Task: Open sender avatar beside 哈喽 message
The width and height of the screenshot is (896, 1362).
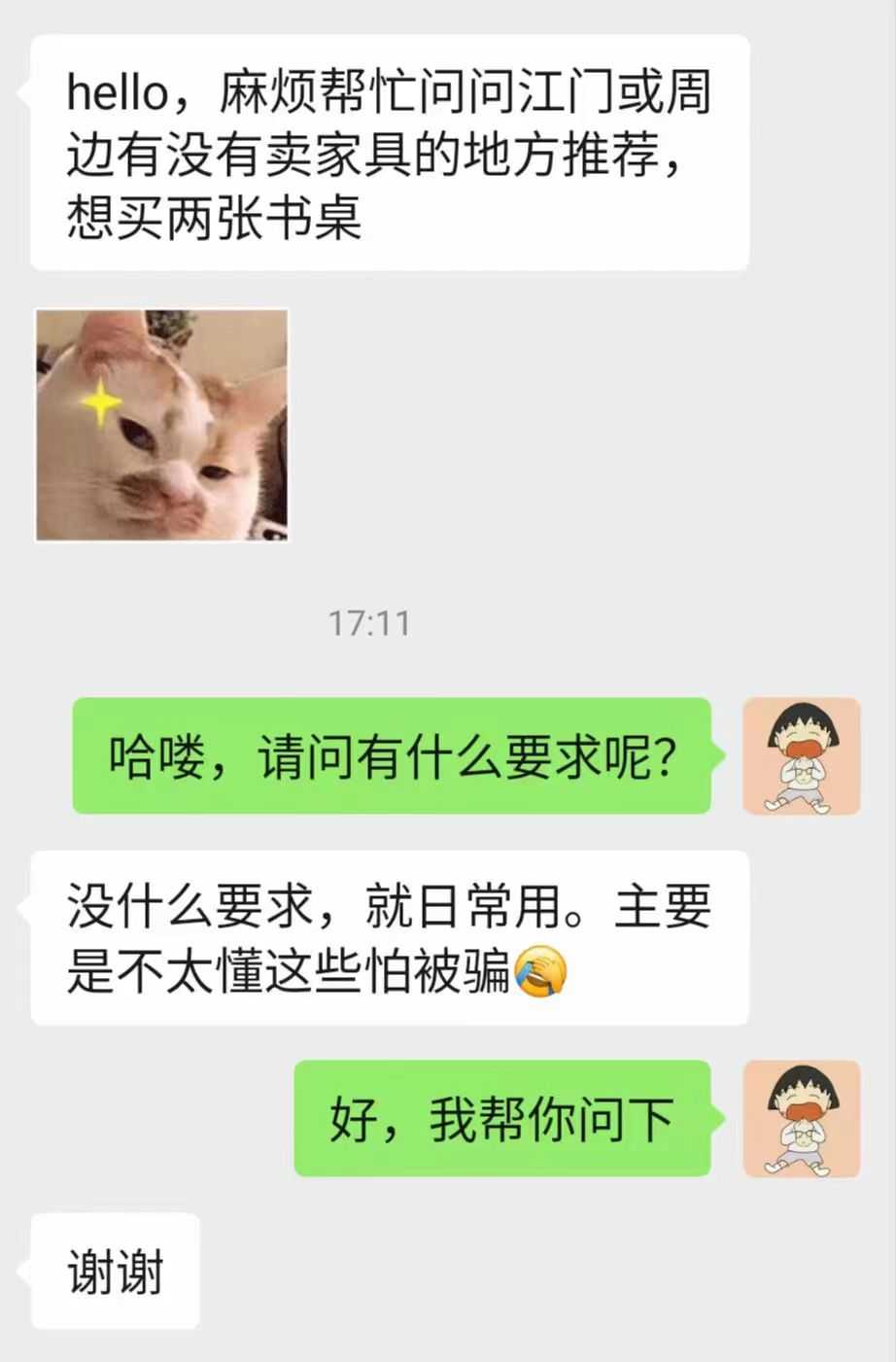Action: (x=801, y=755)
